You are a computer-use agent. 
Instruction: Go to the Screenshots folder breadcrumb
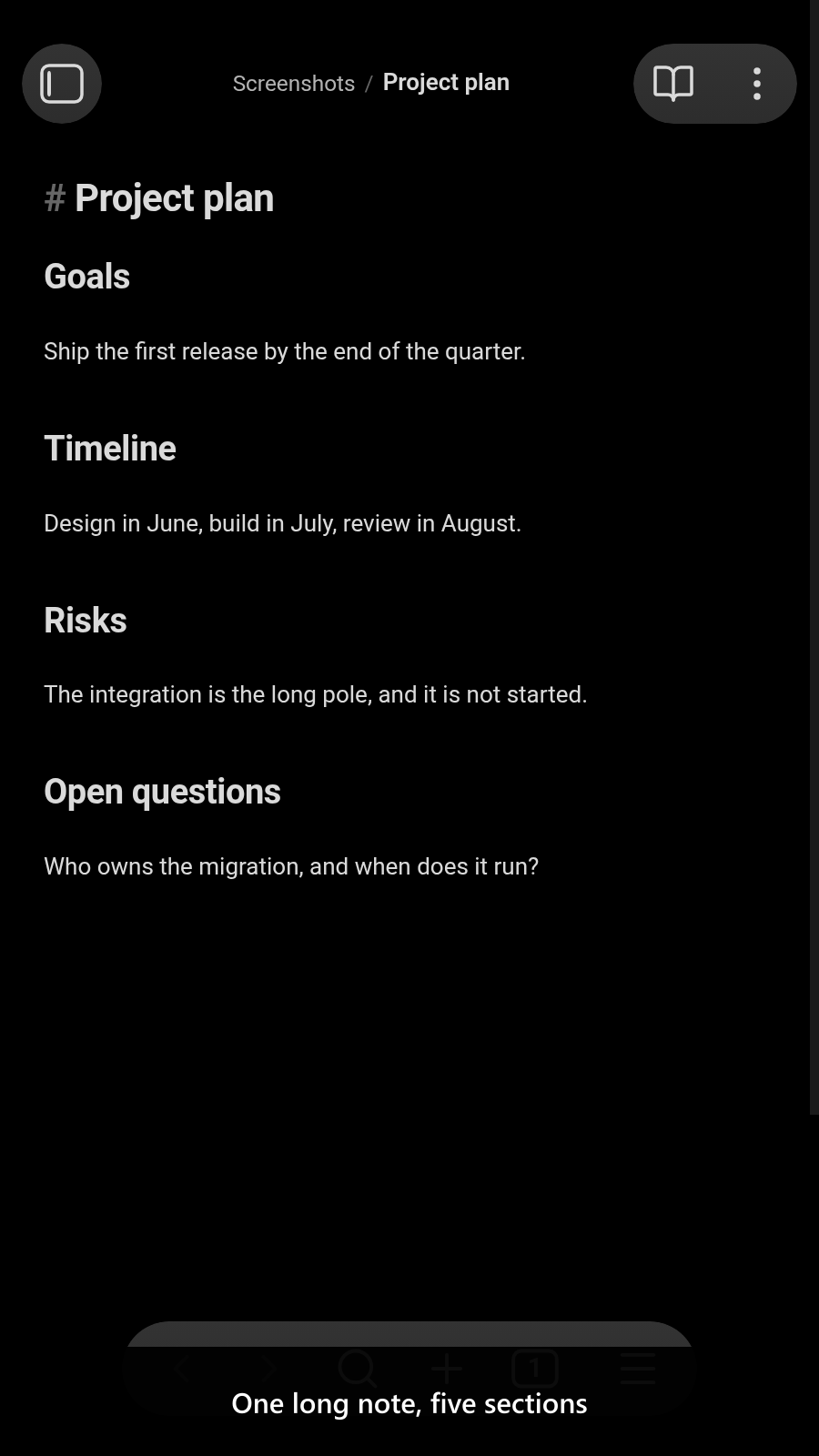click(294, 83)
